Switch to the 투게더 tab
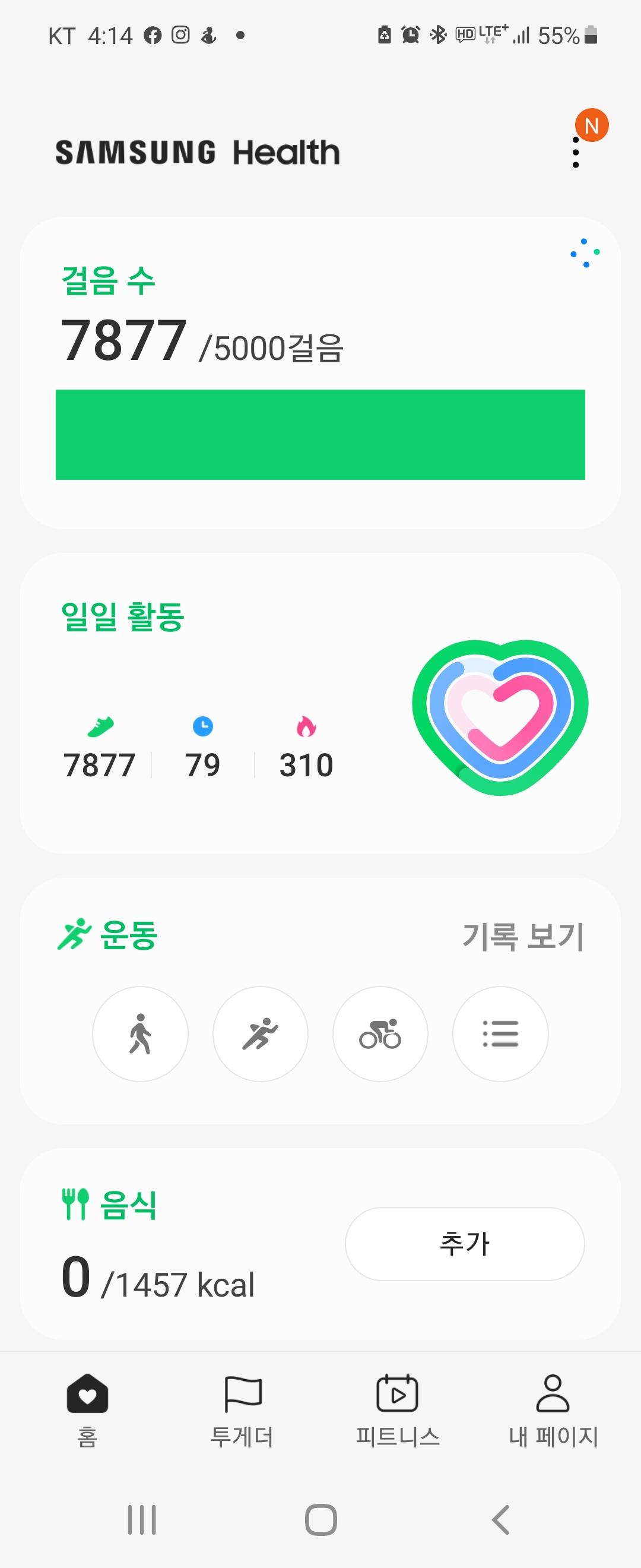 click(x=242, y=1410)
